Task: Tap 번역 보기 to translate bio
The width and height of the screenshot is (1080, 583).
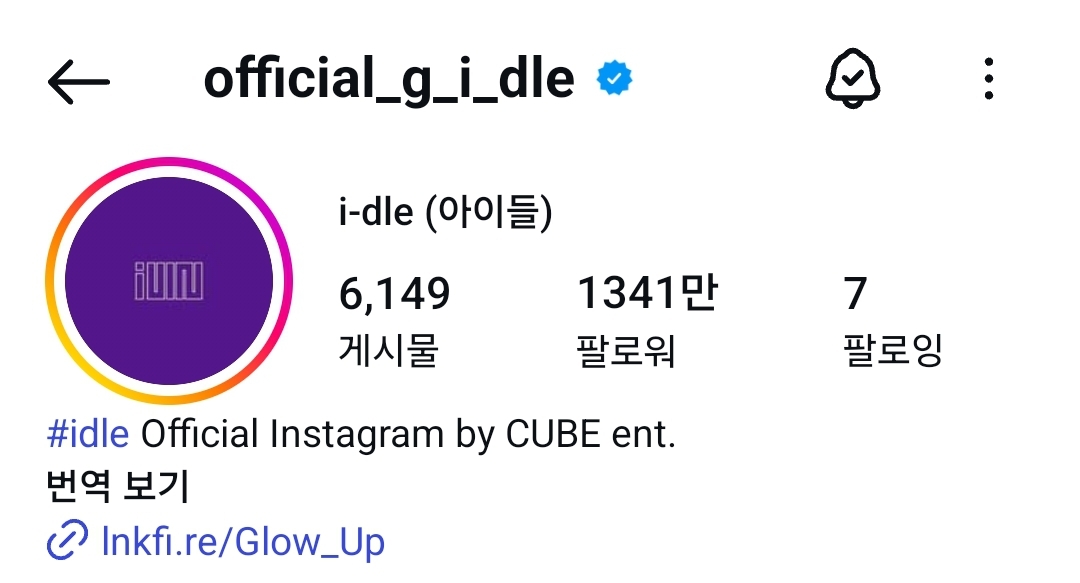Action: pyautogui.click(x=117, y=488)
